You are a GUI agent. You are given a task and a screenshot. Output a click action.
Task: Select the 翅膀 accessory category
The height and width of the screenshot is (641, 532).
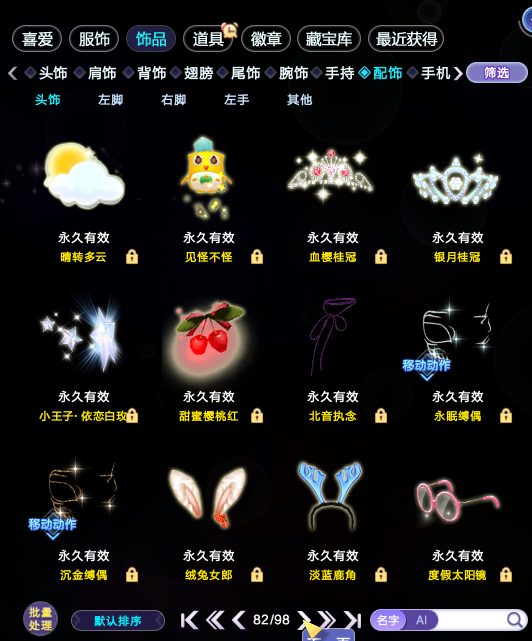(x=198, y=73)
